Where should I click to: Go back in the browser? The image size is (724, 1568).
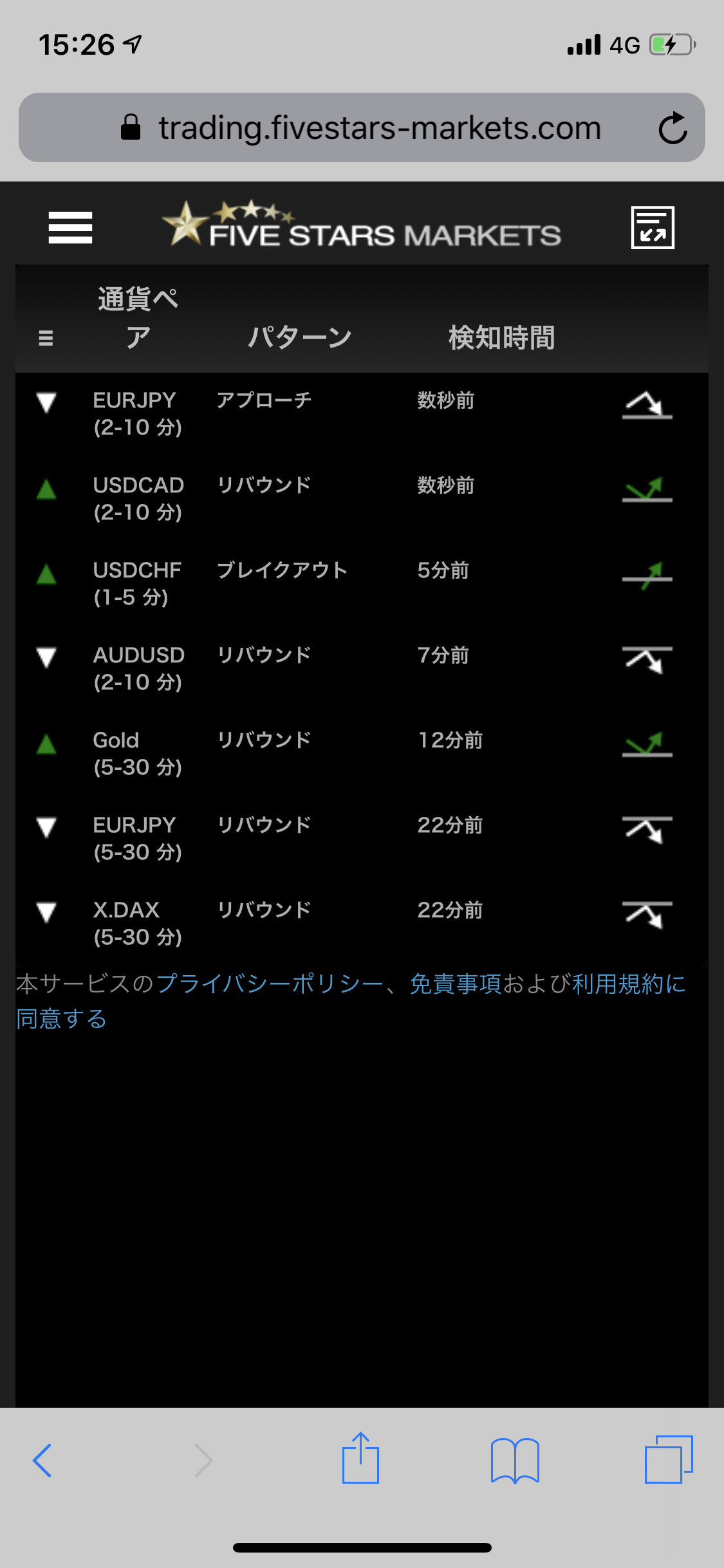tap(42, 1461)
